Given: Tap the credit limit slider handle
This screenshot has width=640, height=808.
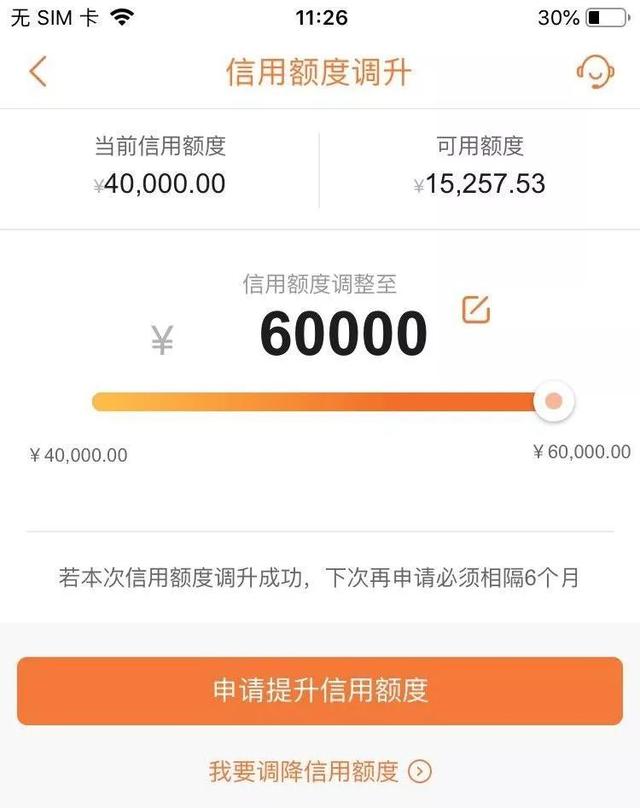Looking at the screenshot, I should [553, 402].
